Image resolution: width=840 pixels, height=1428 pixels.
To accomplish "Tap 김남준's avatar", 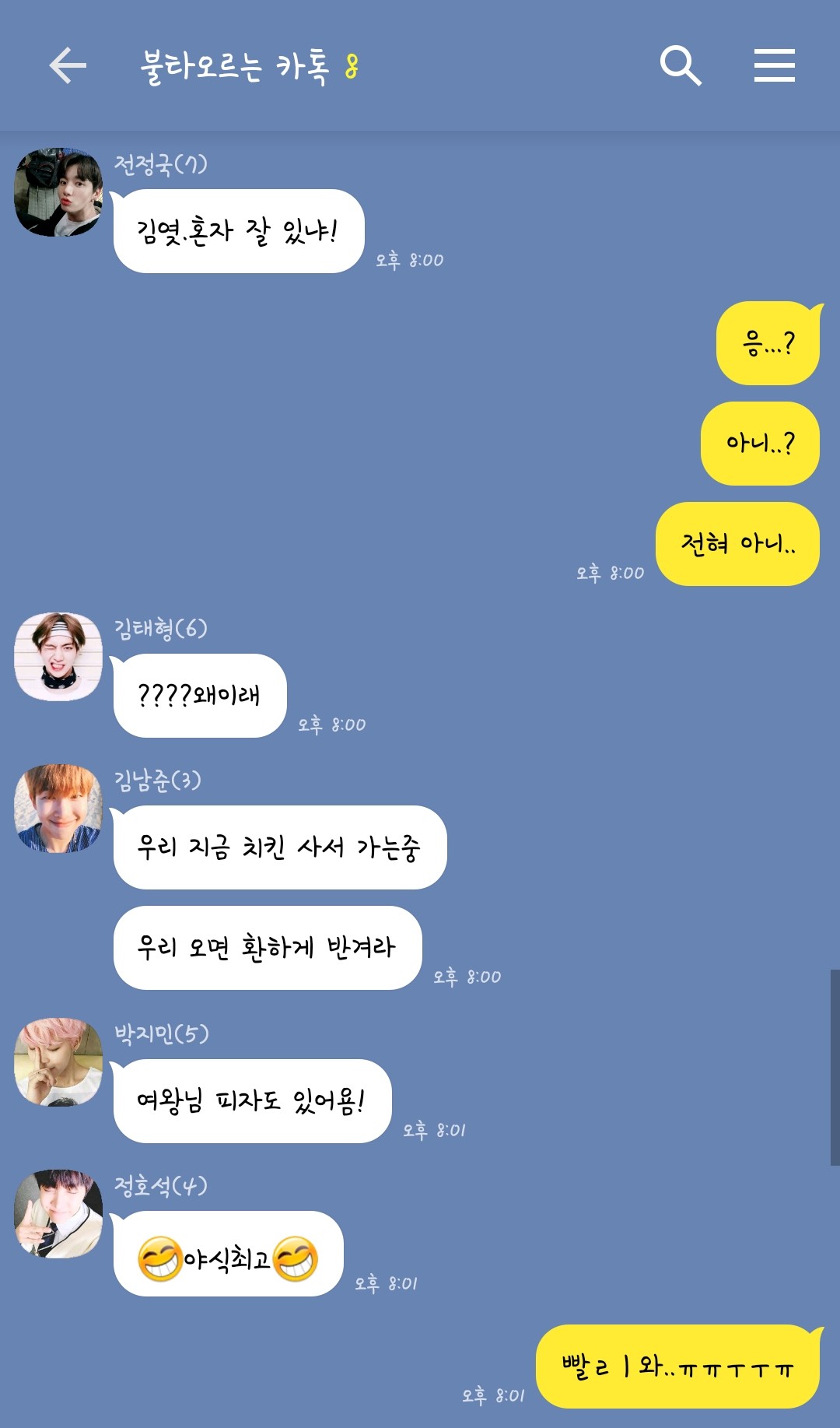I will [58, 808].
